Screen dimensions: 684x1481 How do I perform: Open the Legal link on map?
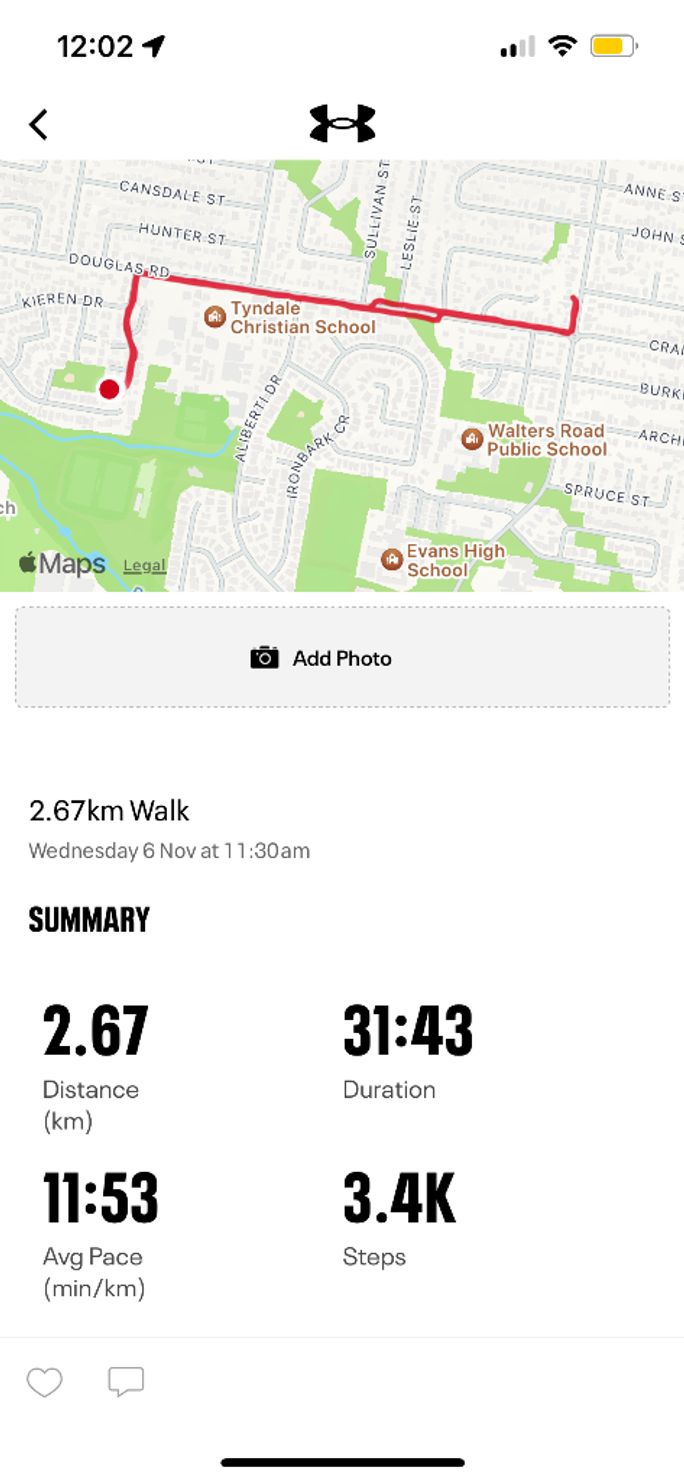(144, 566)
